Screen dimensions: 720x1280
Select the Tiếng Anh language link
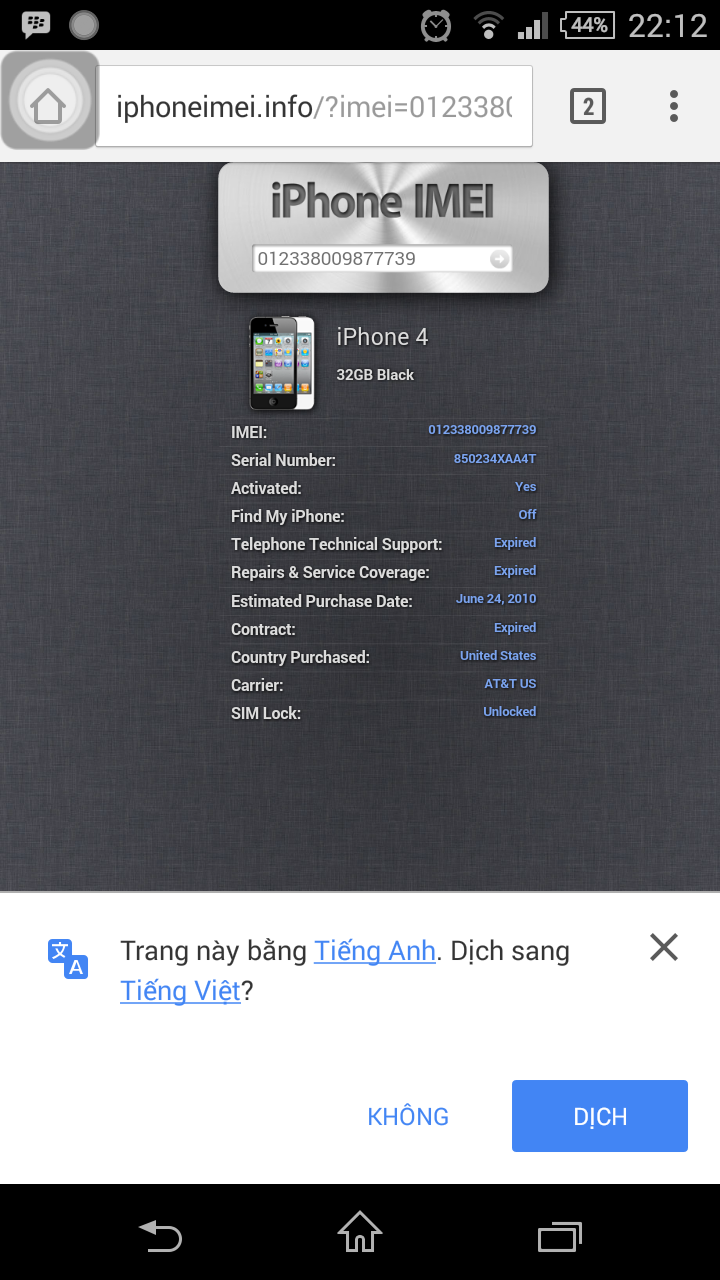tap(375, 951)
